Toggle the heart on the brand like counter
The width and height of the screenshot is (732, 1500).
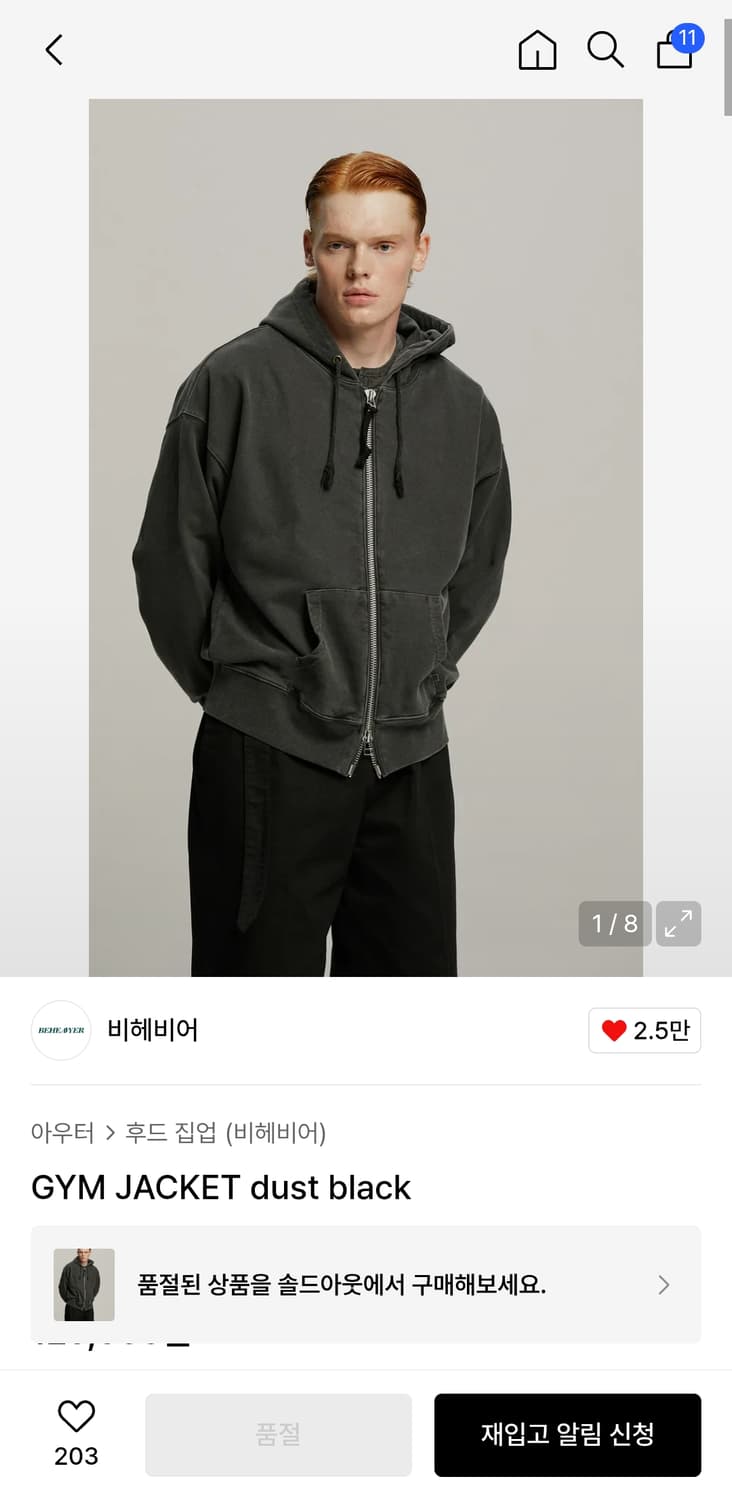tap(616, 1030)
